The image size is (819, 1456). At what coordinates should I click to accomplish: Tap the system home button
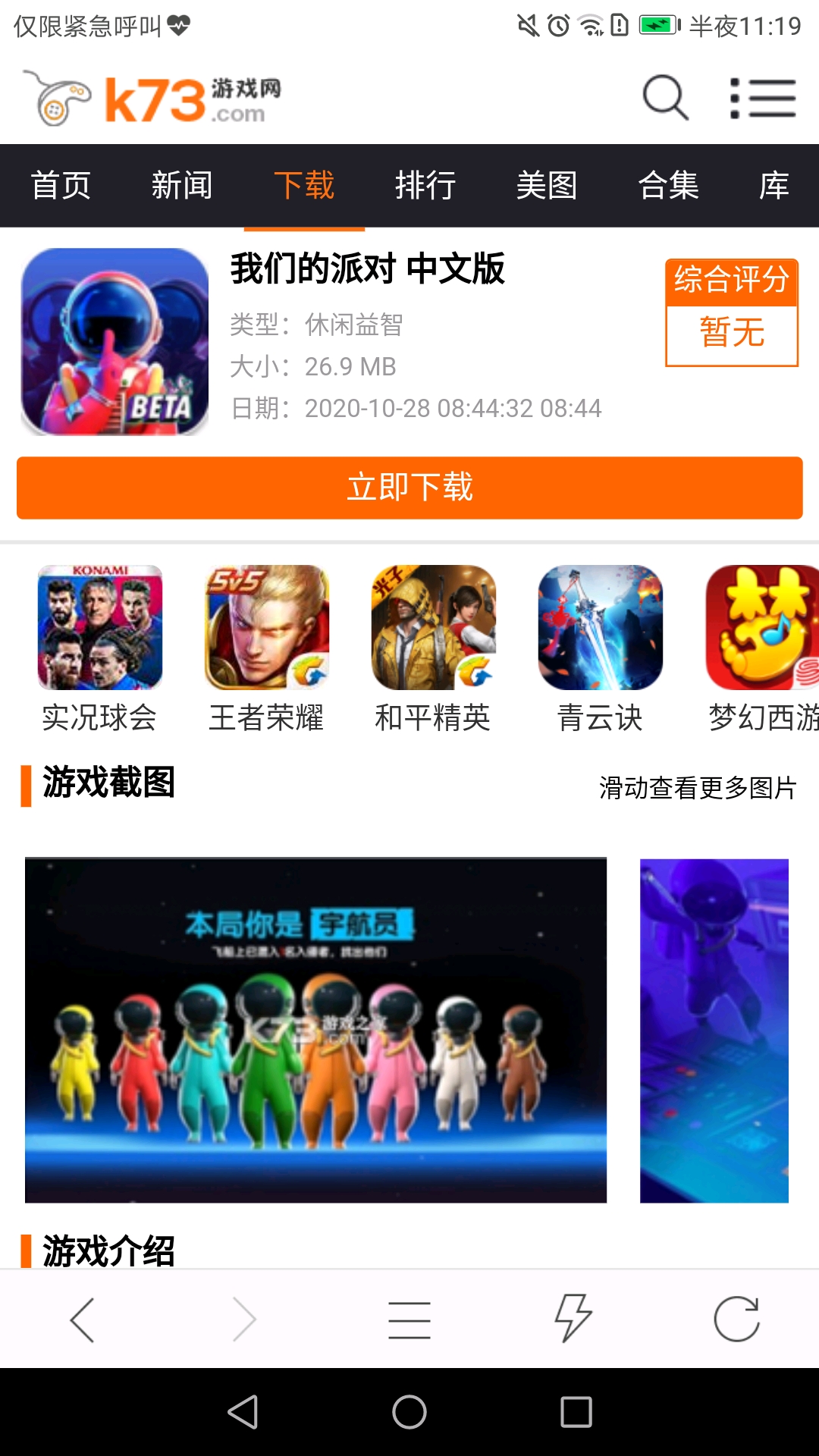pyautogui.click(x=409, y=1412)
